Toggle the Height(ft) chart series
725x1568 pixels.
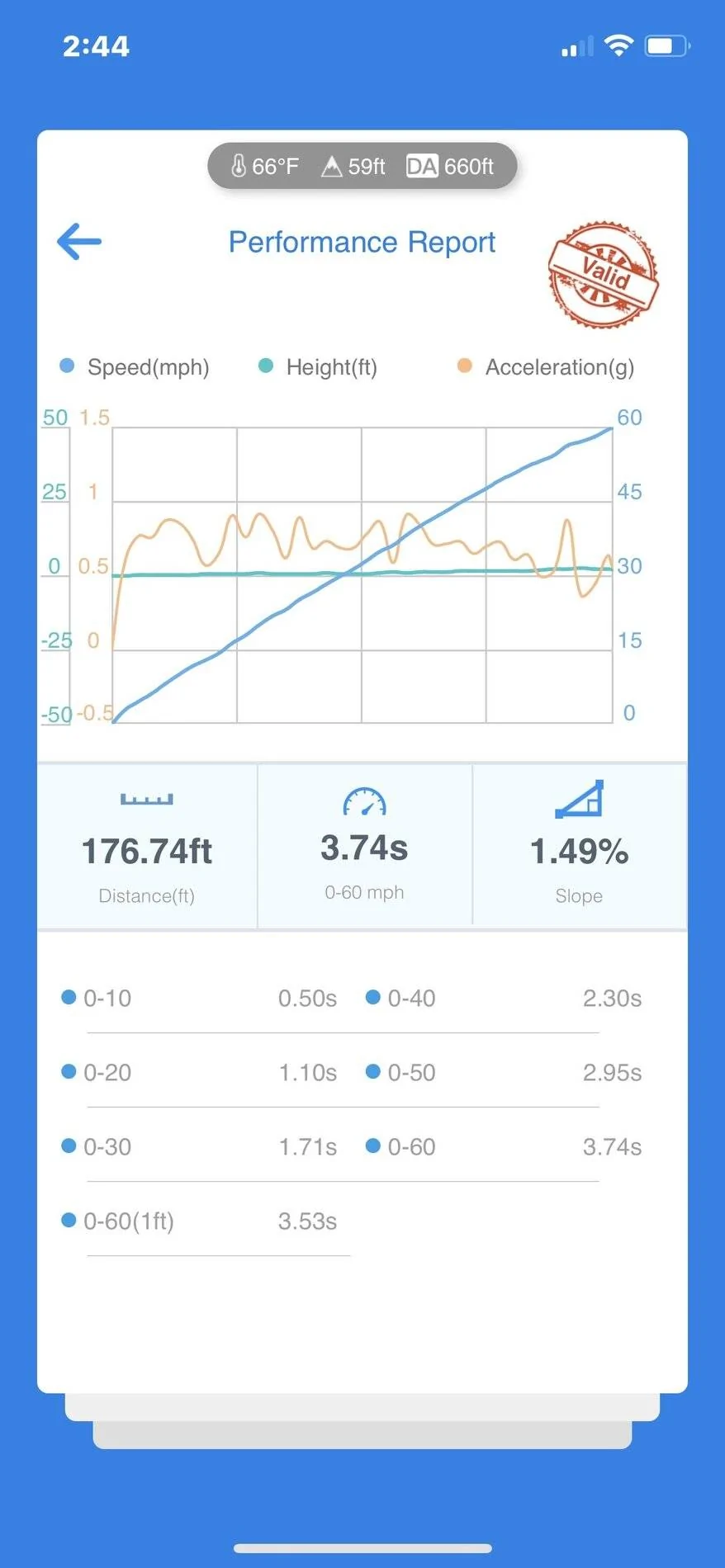318,366
